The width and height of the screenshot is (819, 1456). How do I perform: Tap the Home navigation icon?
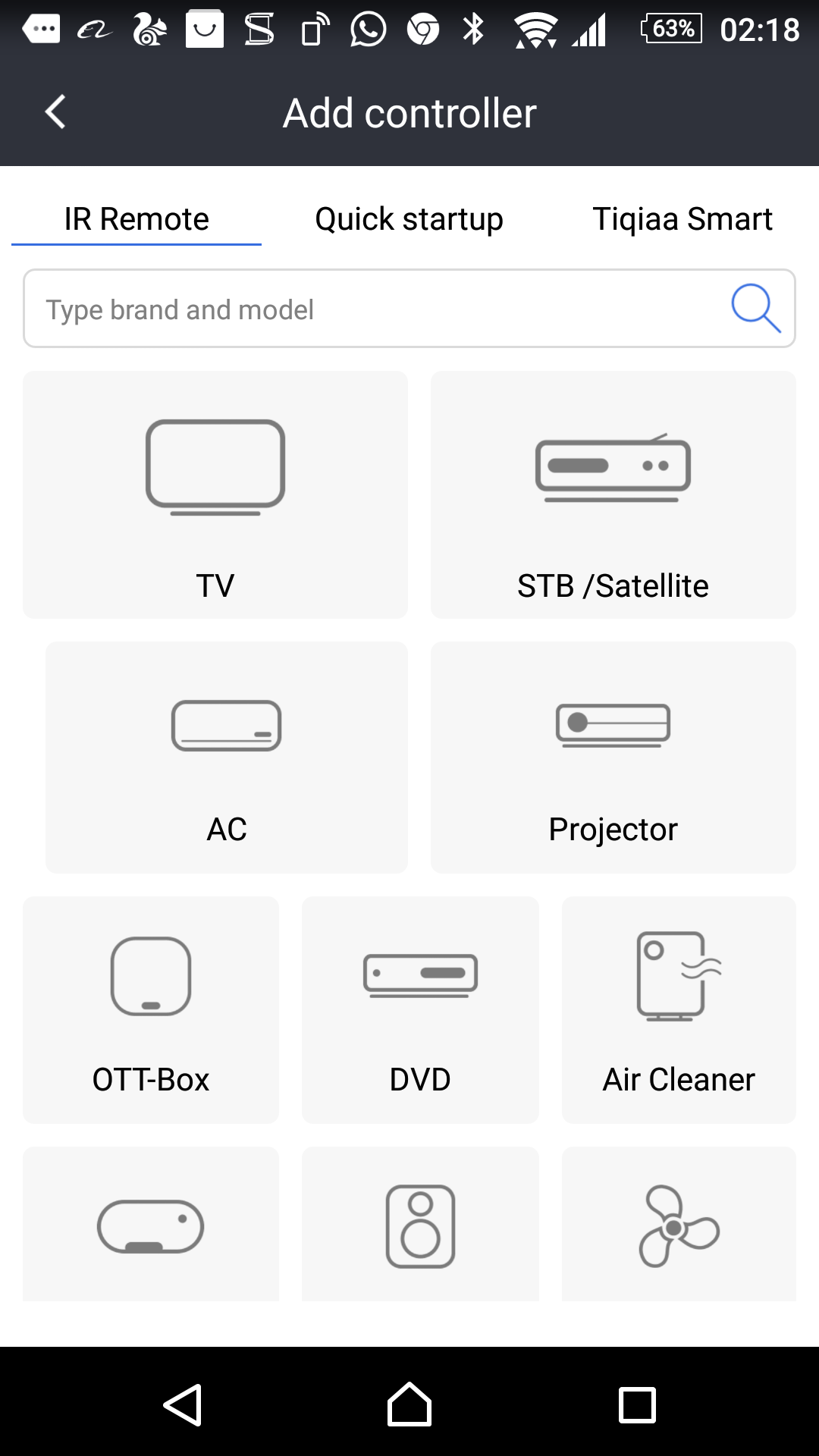click(409, 1404)
